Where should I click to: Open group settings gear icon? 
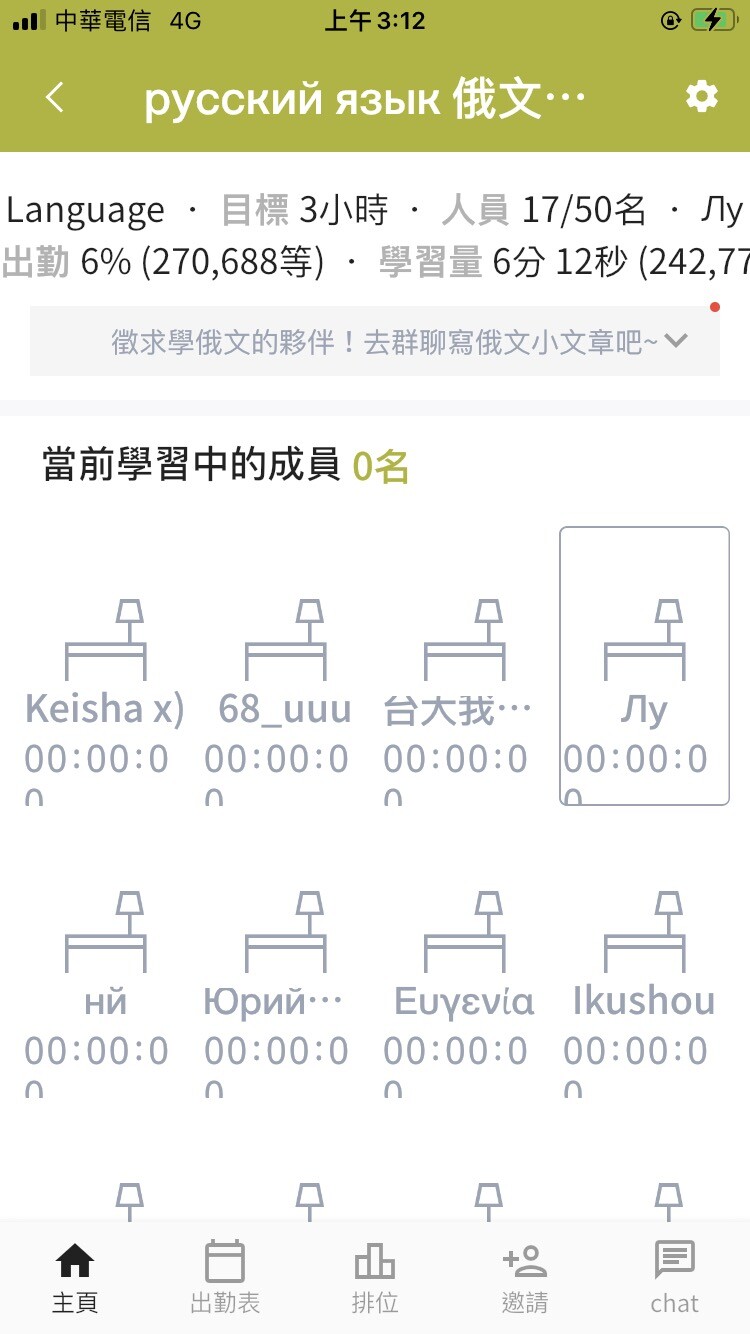point(702,97)
